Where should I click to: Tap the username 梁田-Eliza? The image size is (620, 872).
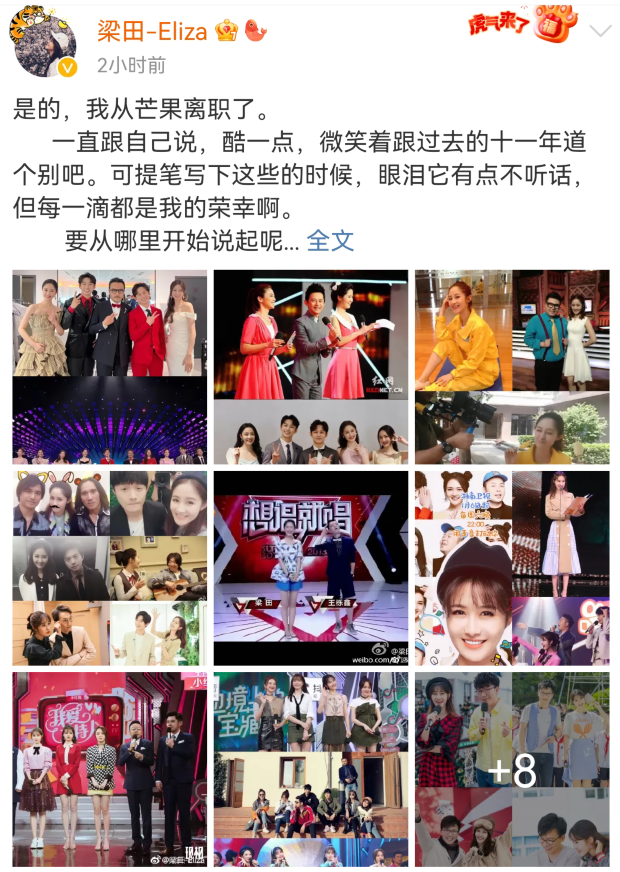[x=151, y=31]
